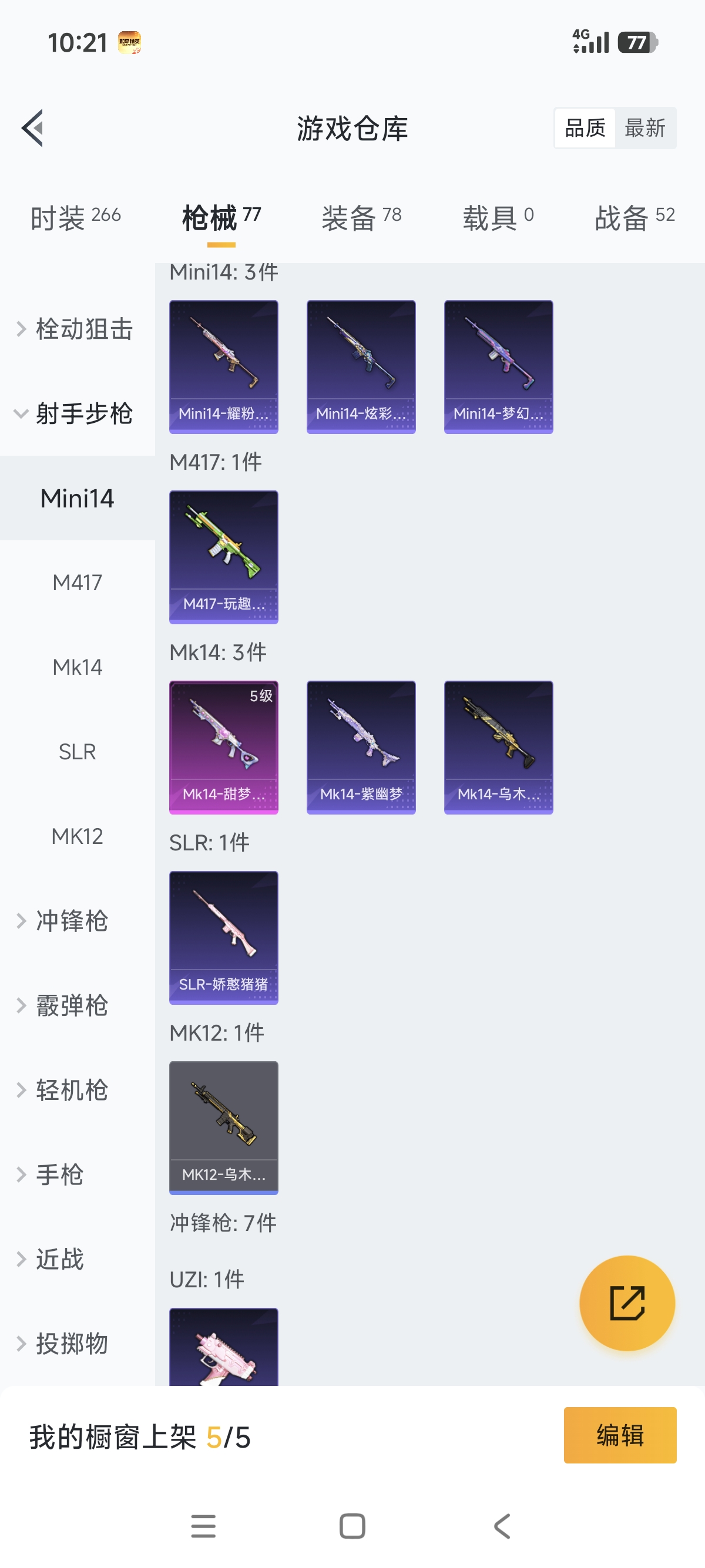The width and height of the screenshot is (705, 1568).
Task: Switch to the 装备 tab
Action: click(361, 217)
